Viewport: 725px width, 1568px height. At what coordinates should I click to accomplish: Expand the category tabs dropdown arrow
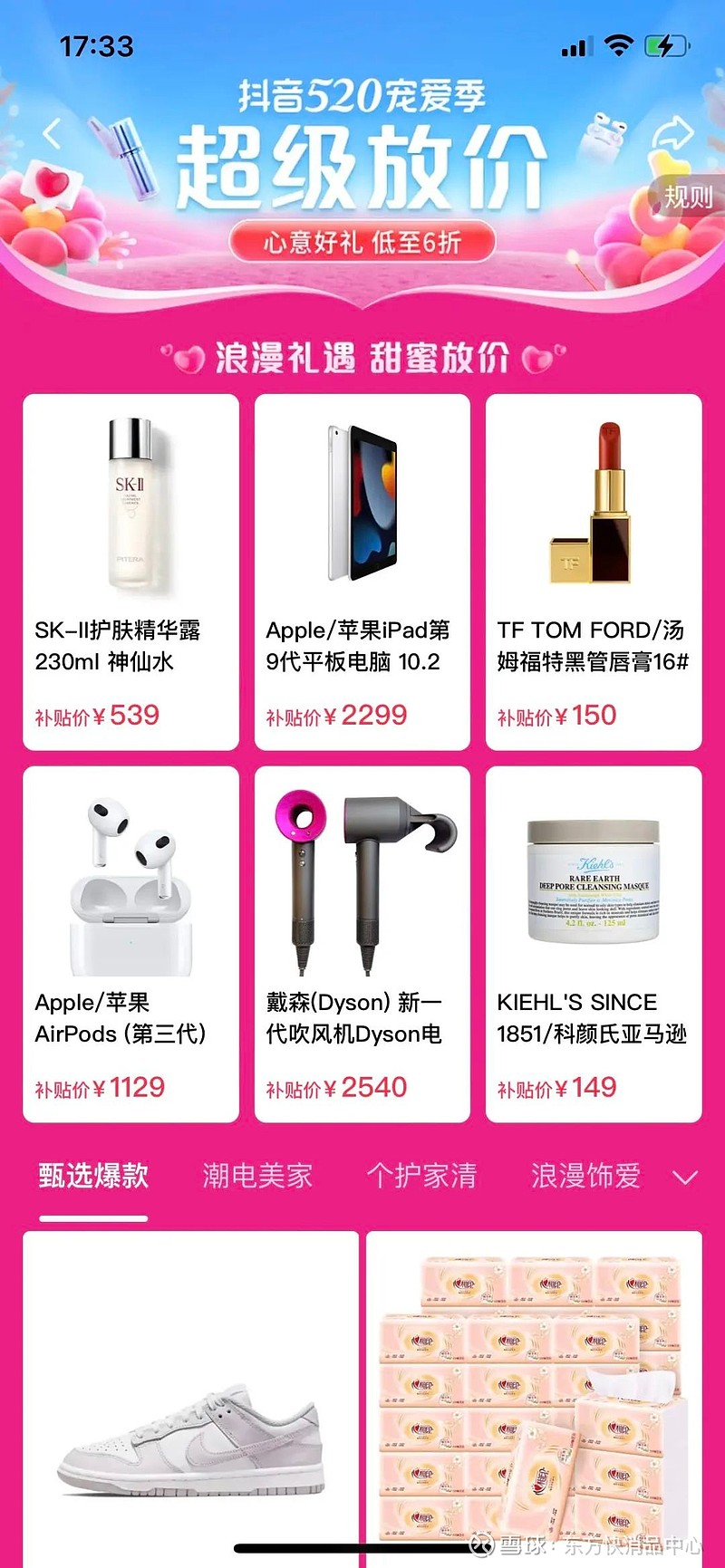[685, 1178]
